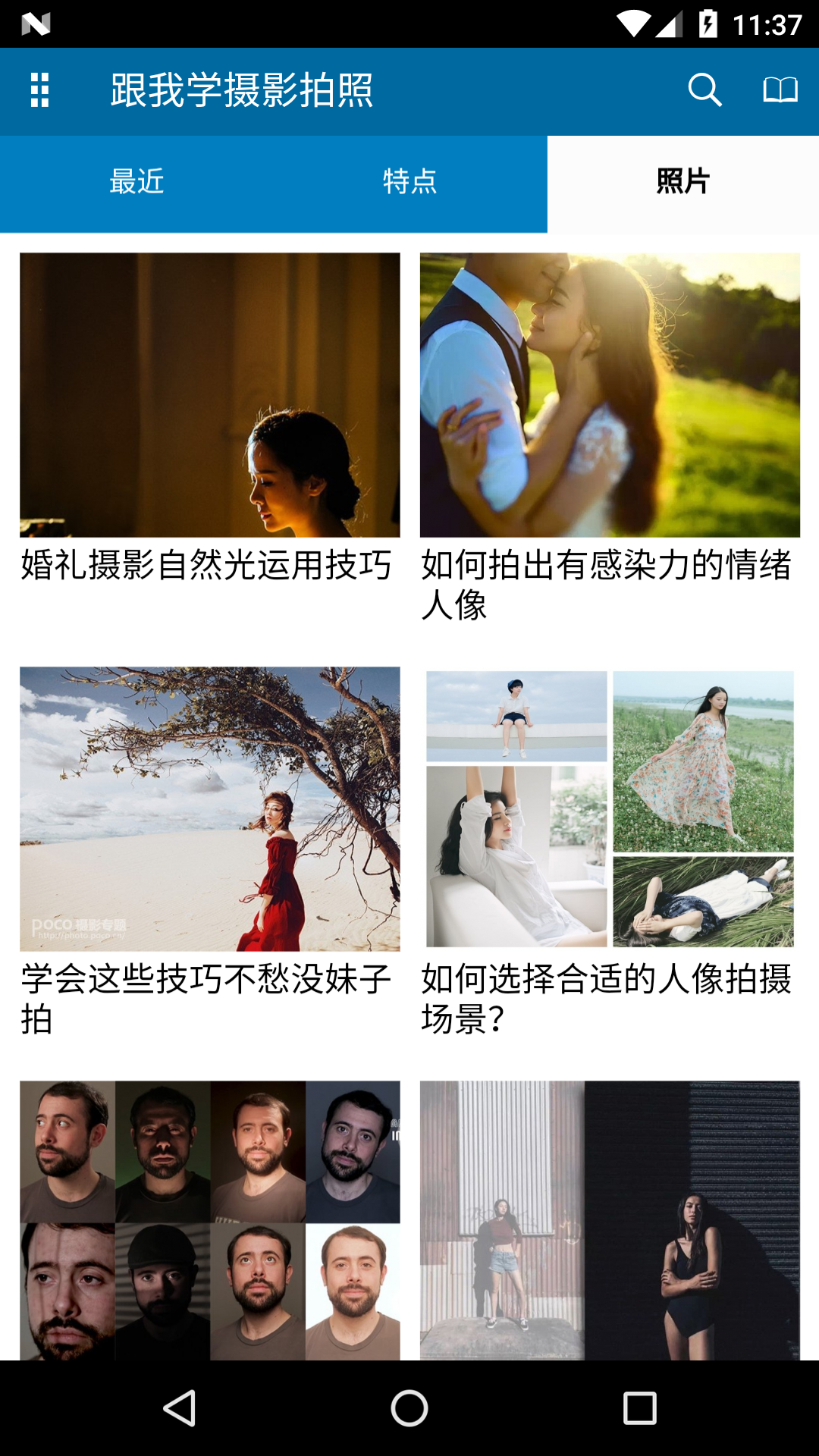Switch to the 最近 tab
819x1456 pixels.
coord(136,182)
